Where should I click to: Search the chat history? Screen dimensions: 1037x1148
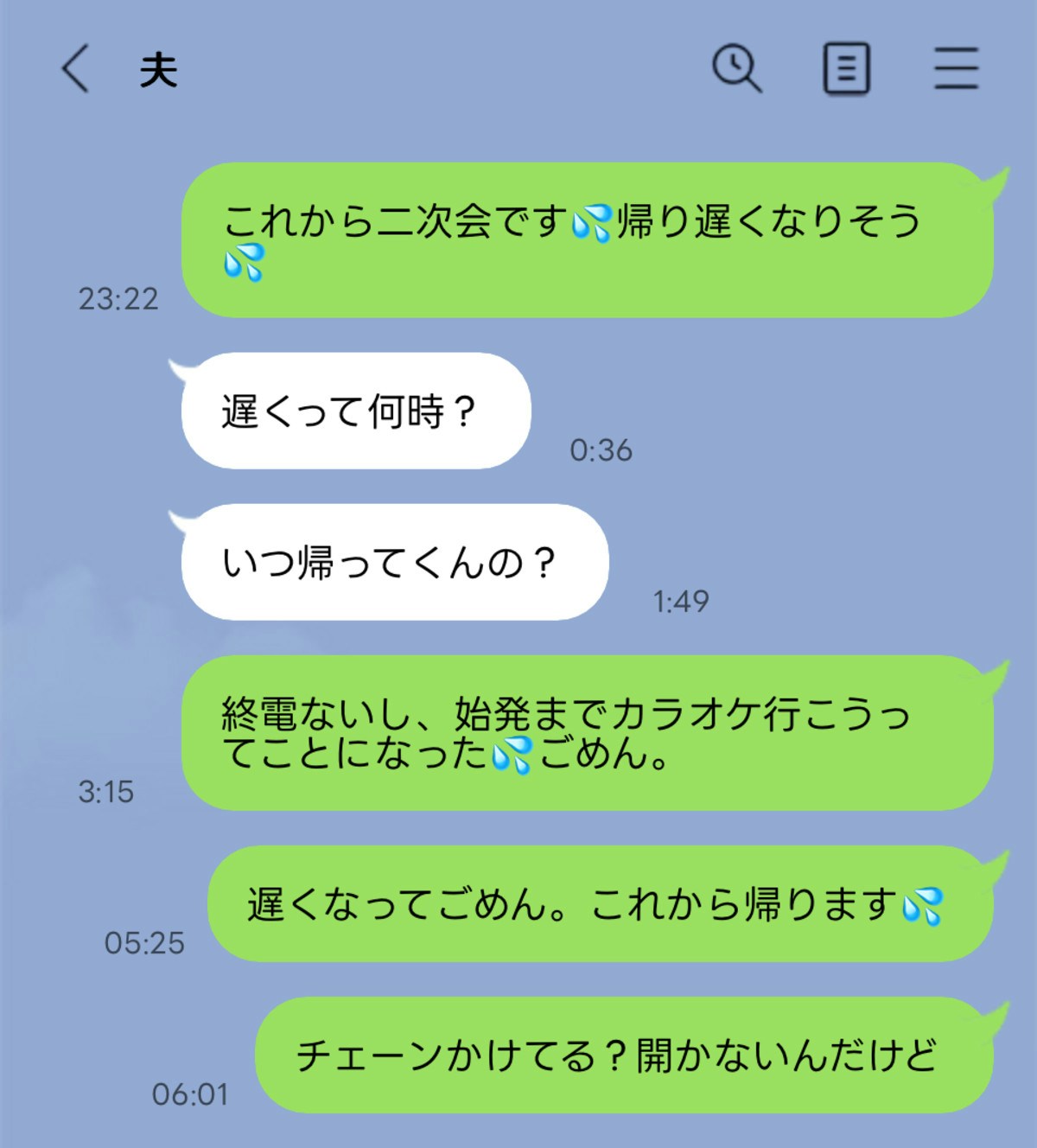(736, 68)
